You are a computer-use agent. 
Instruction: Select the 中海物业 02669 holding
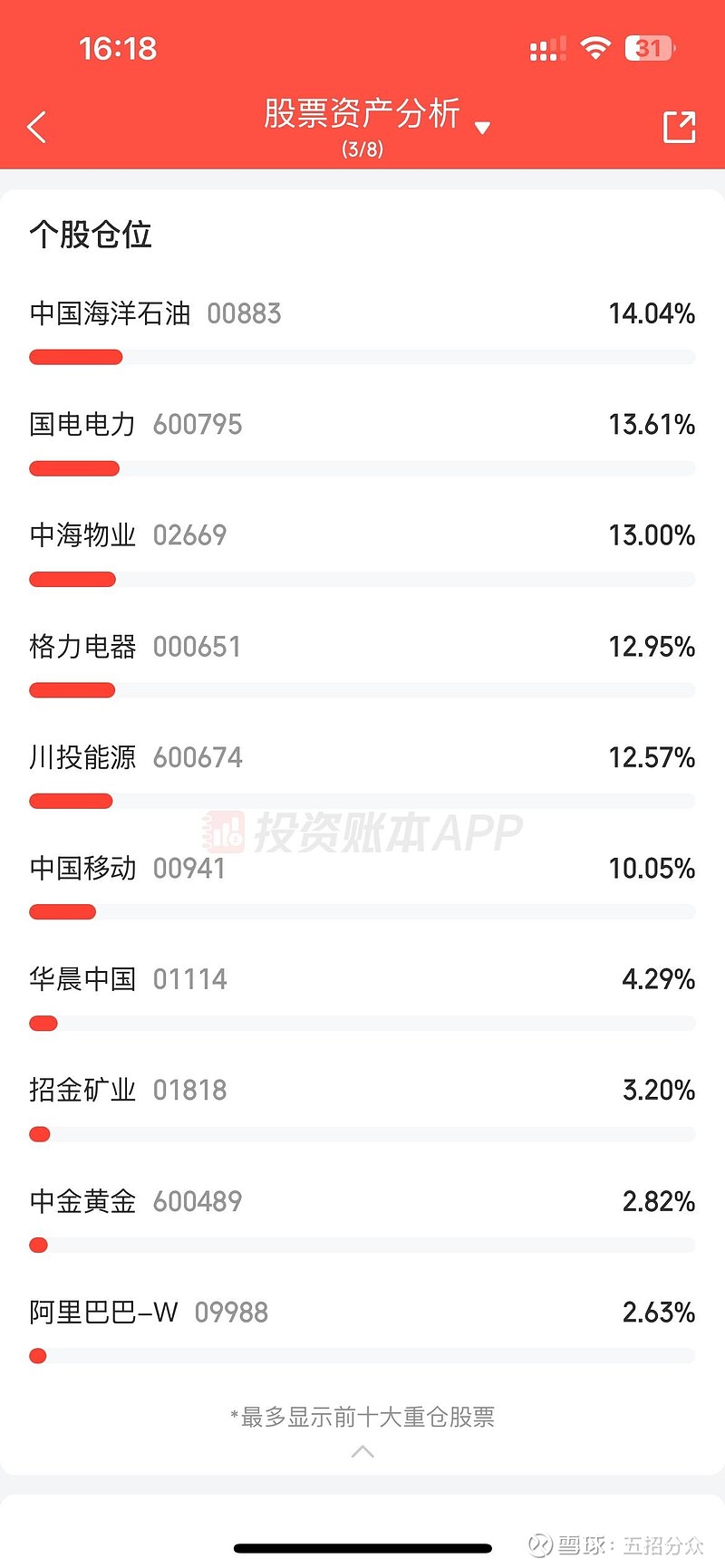click(362, 553)
